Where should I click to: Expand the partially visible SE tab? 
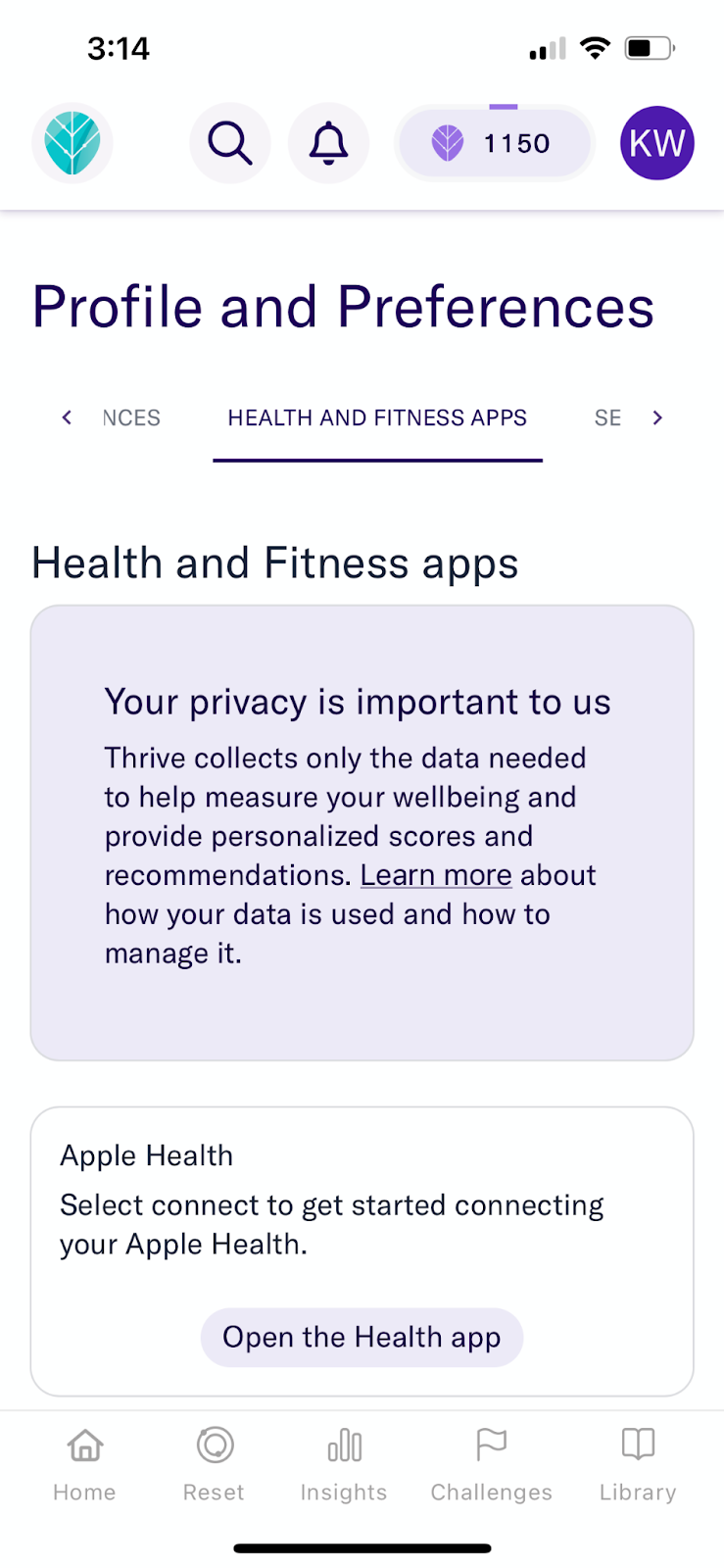(607, 417)
